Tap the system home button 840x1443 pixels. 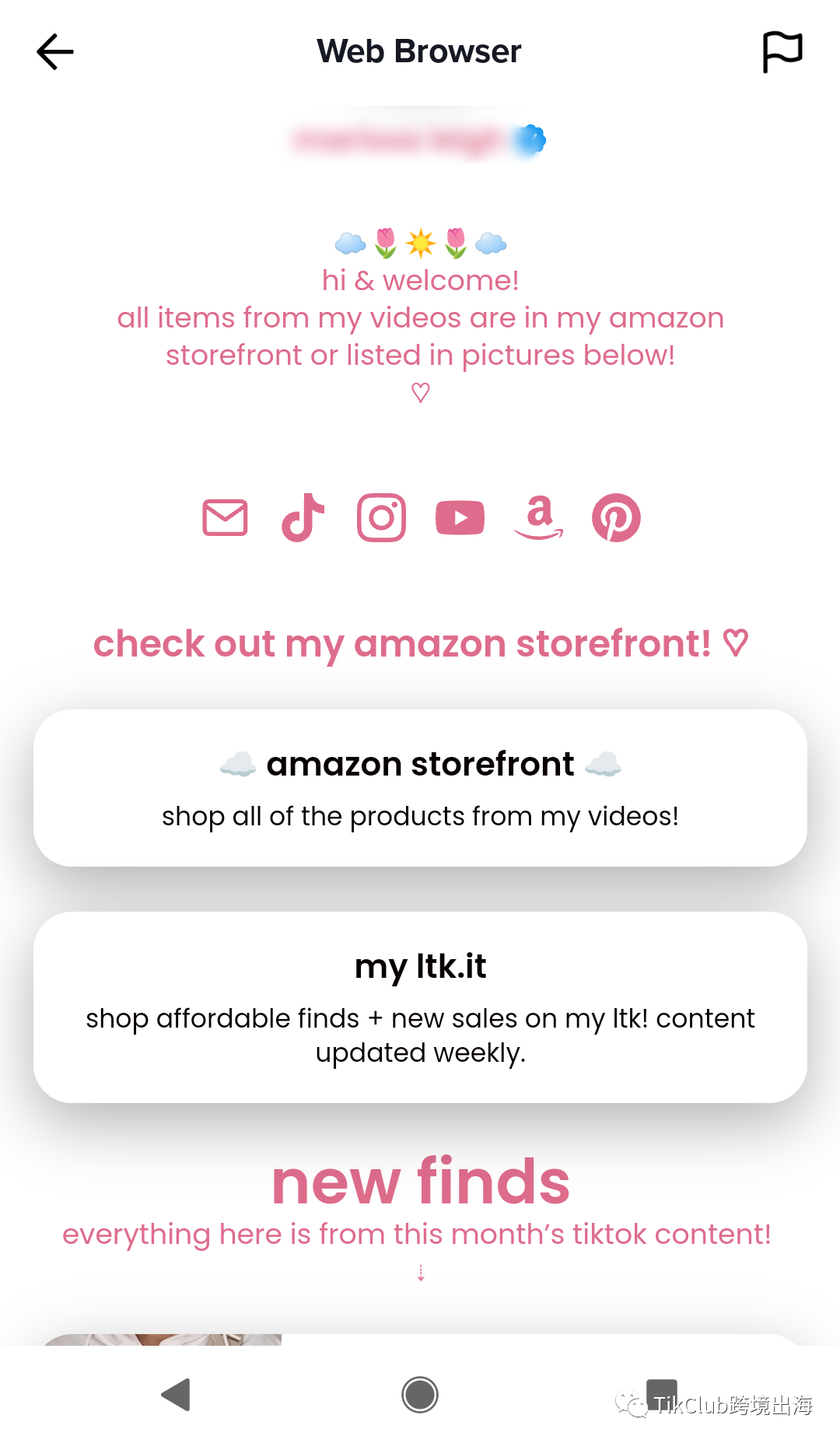tap(420, 1395)
